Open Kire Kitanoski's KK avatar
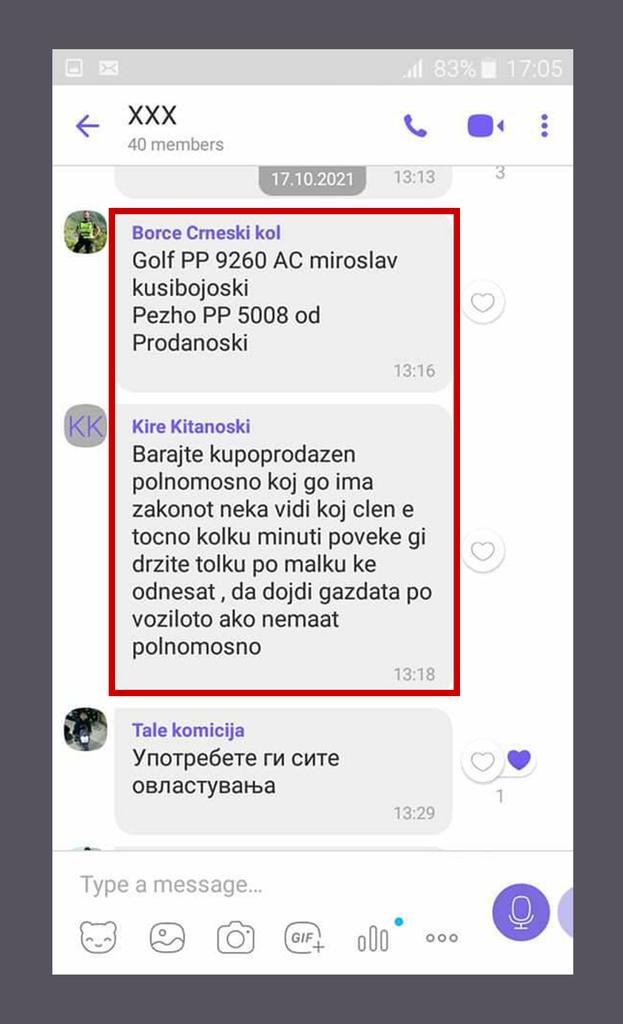 click(86, 426)
